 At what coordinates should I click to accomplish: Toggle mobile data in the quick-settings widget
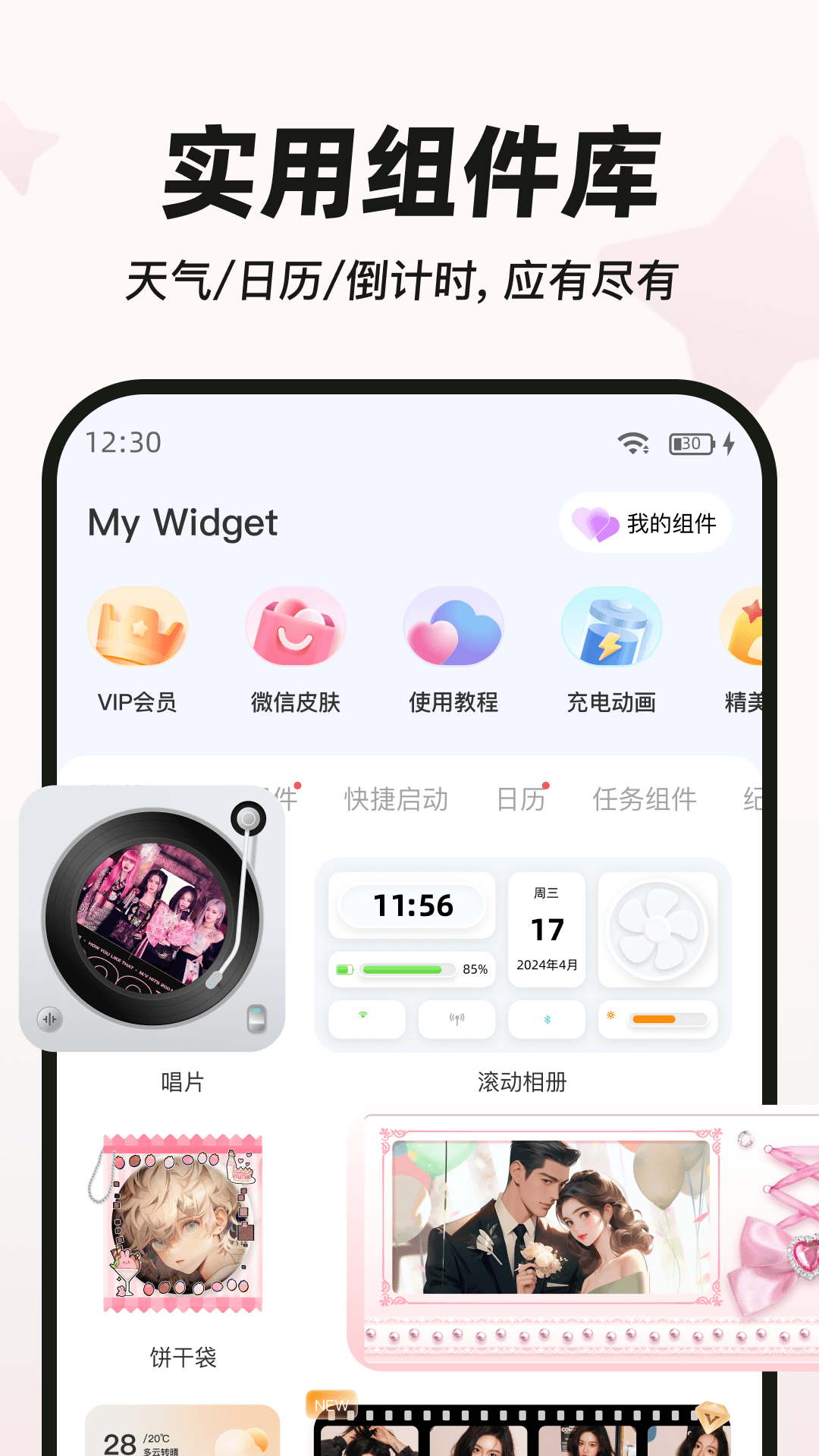coord(457,1019)
